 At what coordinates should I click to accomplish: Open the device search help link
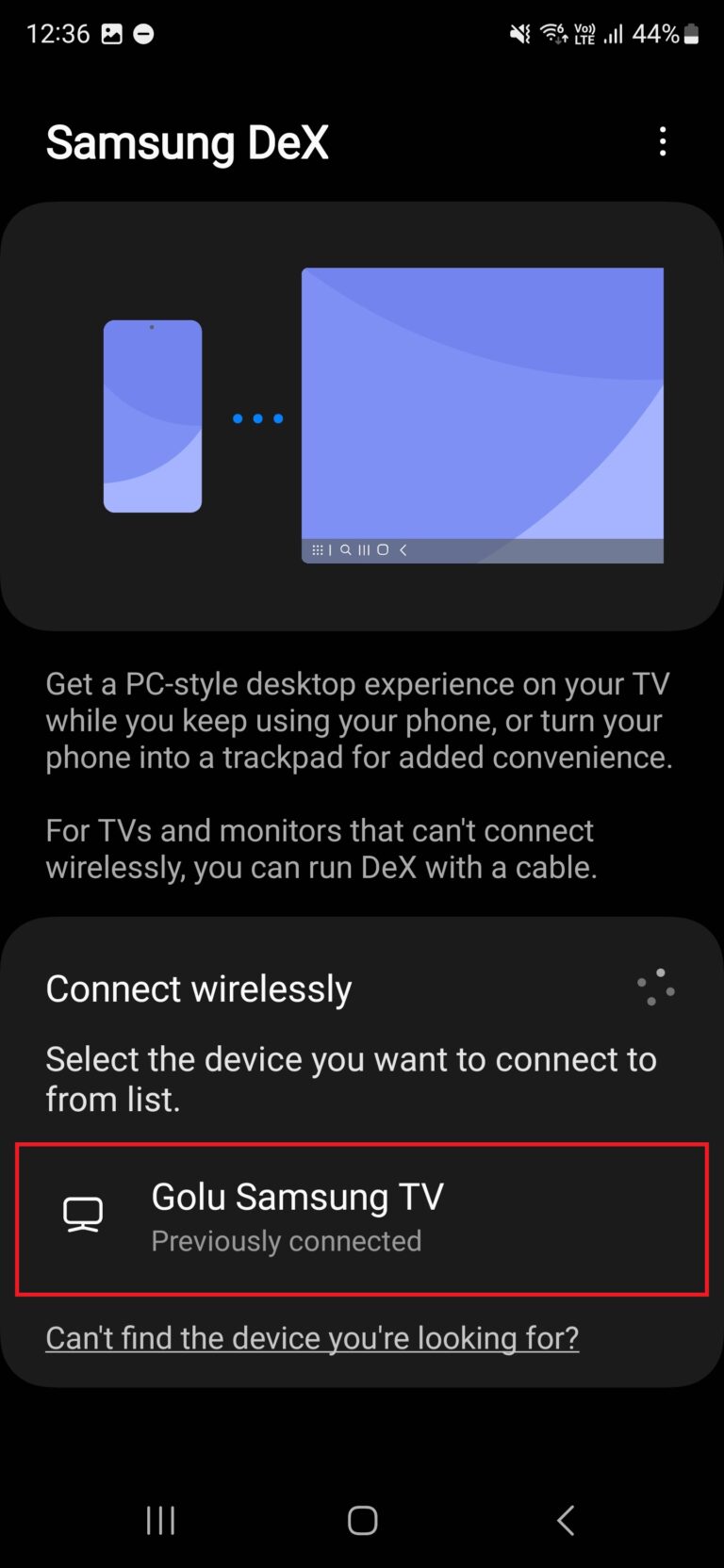click(x=313, y=1337)
